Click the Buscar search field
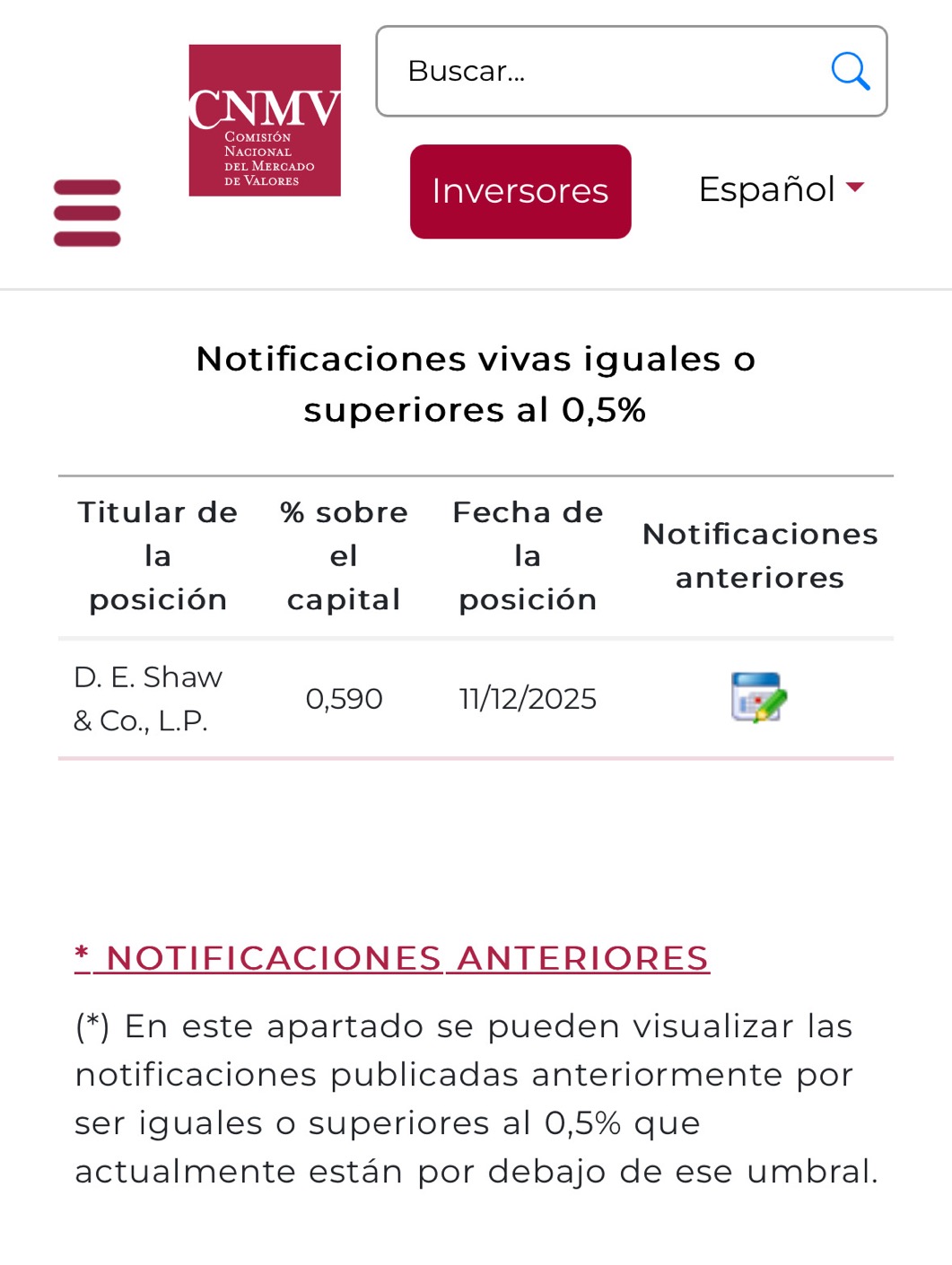Image resolution: width=952 pixels, height=1265 pixels. 583,72
